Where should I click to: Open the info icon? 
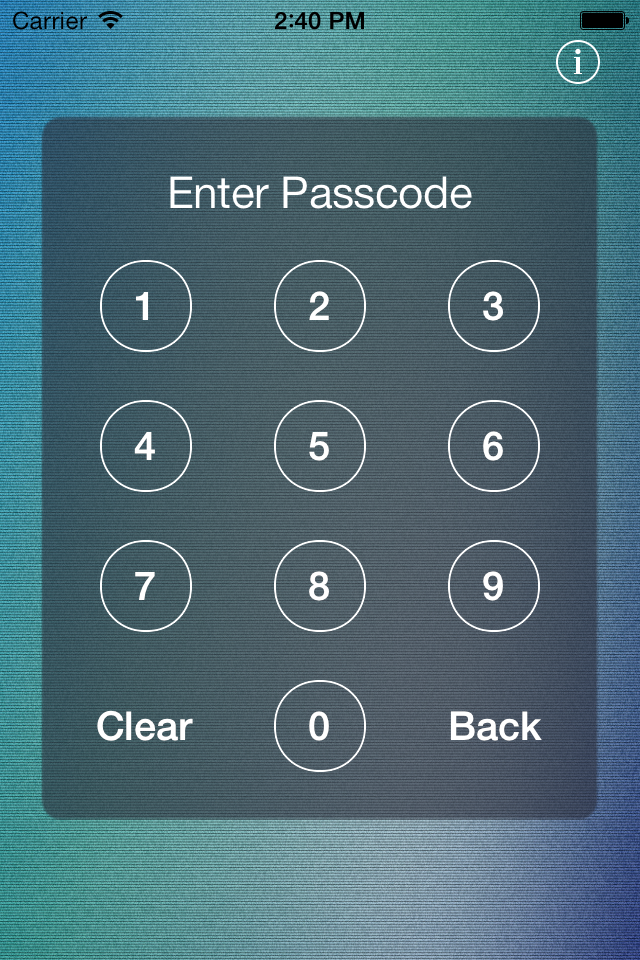(577, 63)
